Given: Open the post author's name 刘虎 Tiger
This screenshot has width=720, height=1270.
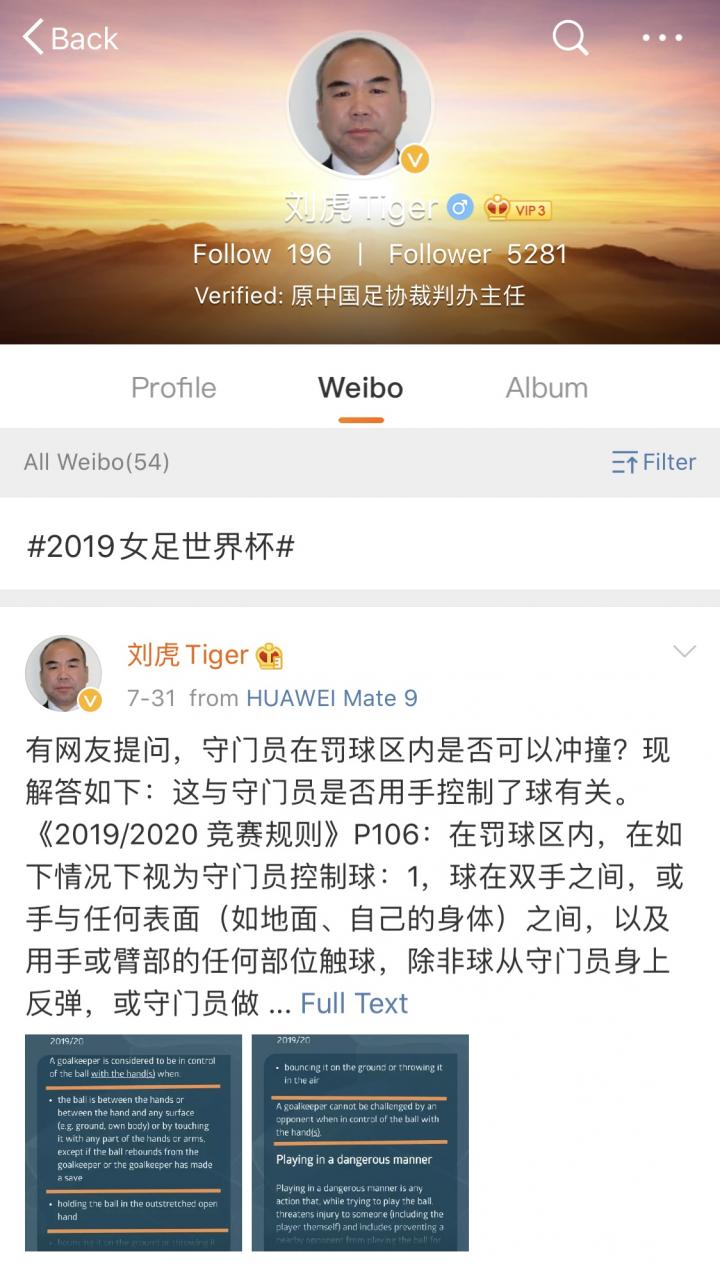Looking at the screenshot, I should coord(188,654).
